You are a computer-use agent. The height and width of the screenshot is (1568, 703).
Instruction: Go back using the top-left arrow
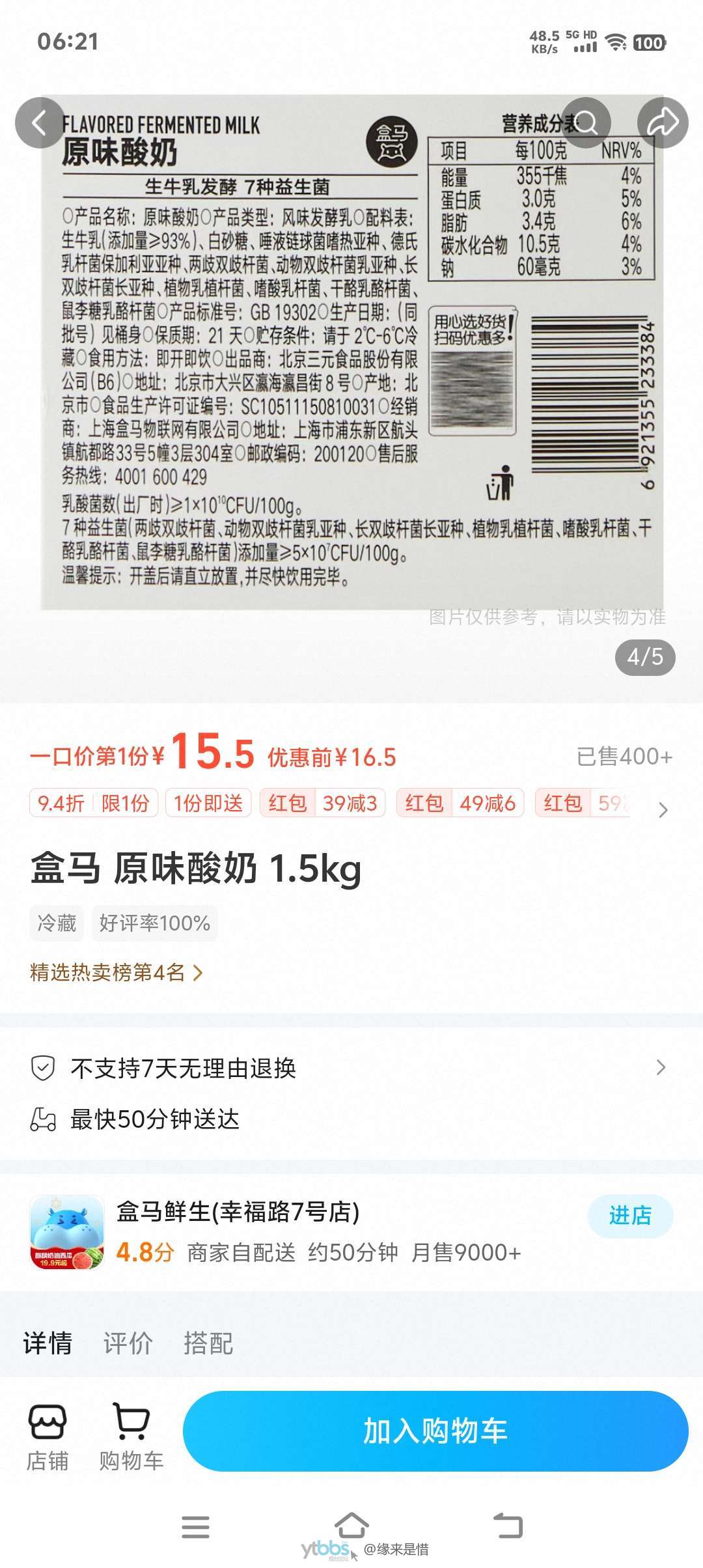[40, 122]
